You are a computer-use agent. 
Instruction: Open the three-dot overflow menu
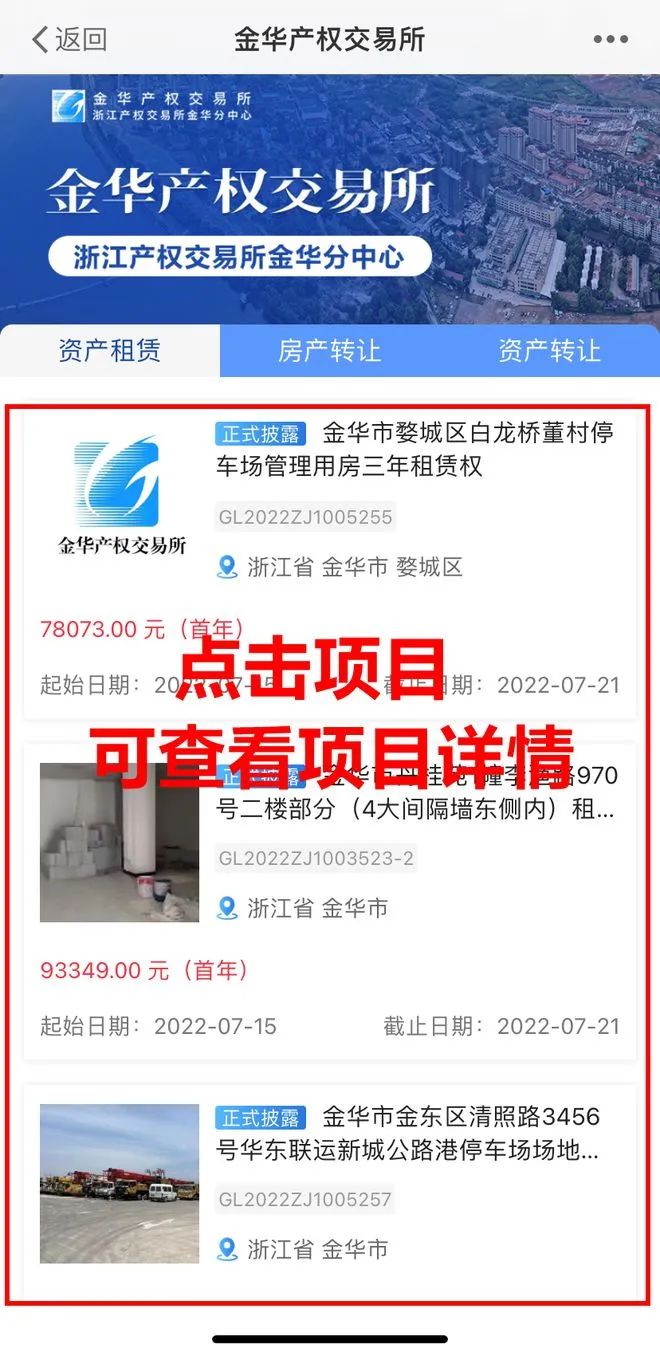click(610, 40)
